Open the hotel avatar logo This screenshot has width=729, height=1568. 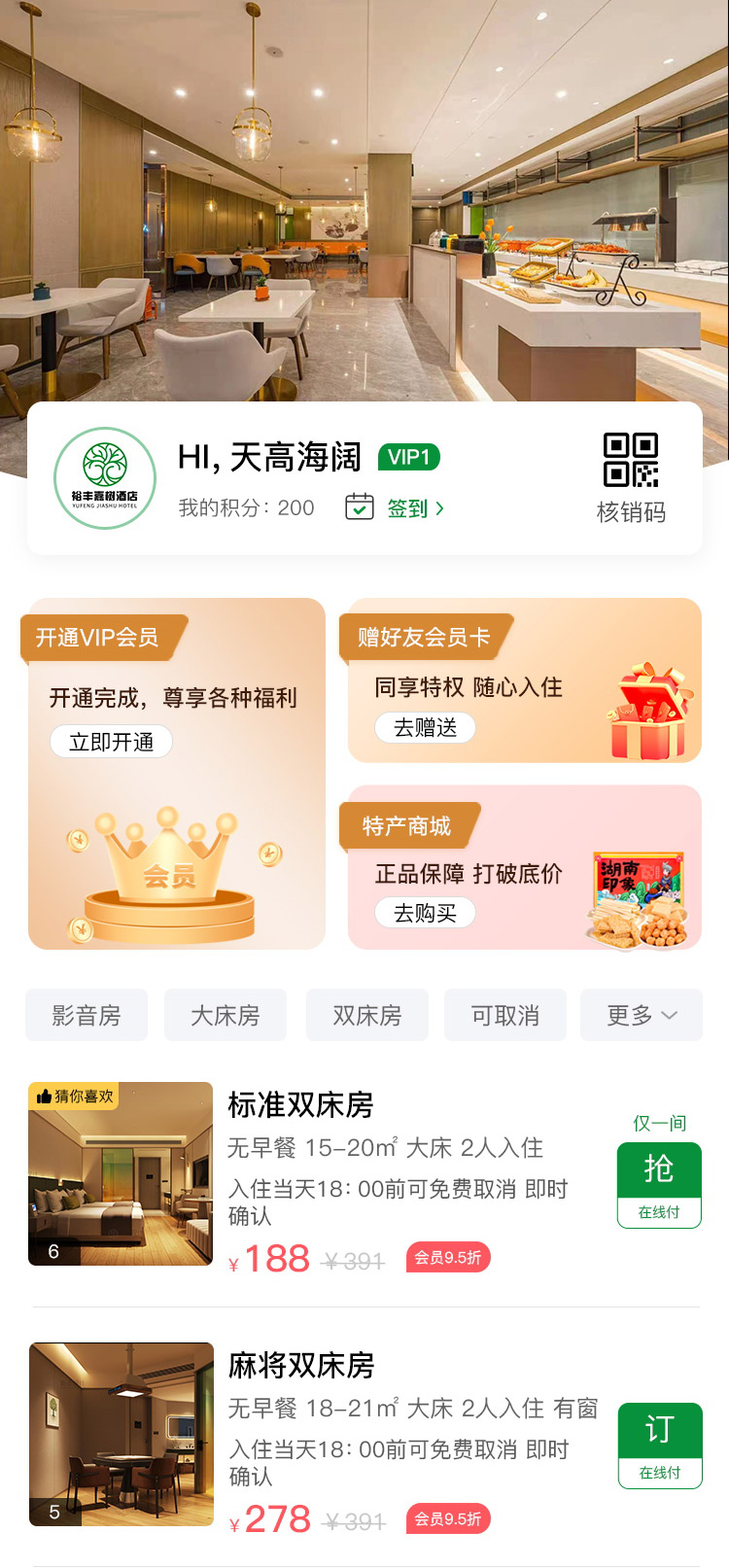point(105,477)
